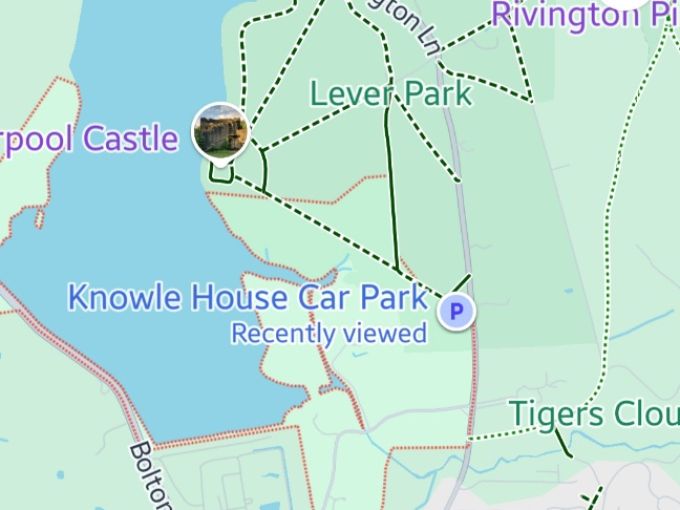
Task: Tap the Liverpool Castle photo marker
Action: point(220,132)
